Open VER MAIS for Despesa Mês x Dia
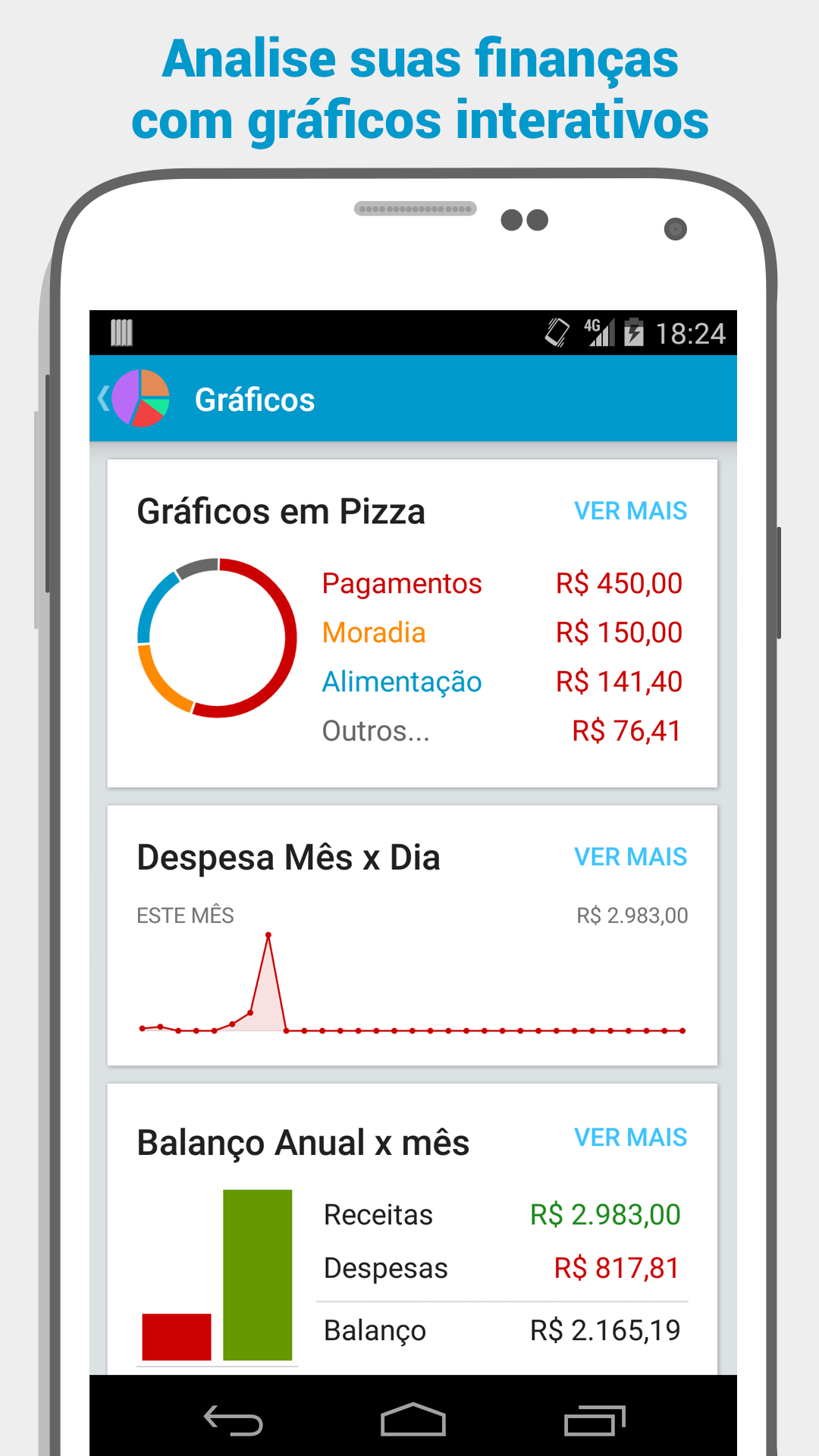Screen dimensions: 819x1456 (x=631, y=856)
